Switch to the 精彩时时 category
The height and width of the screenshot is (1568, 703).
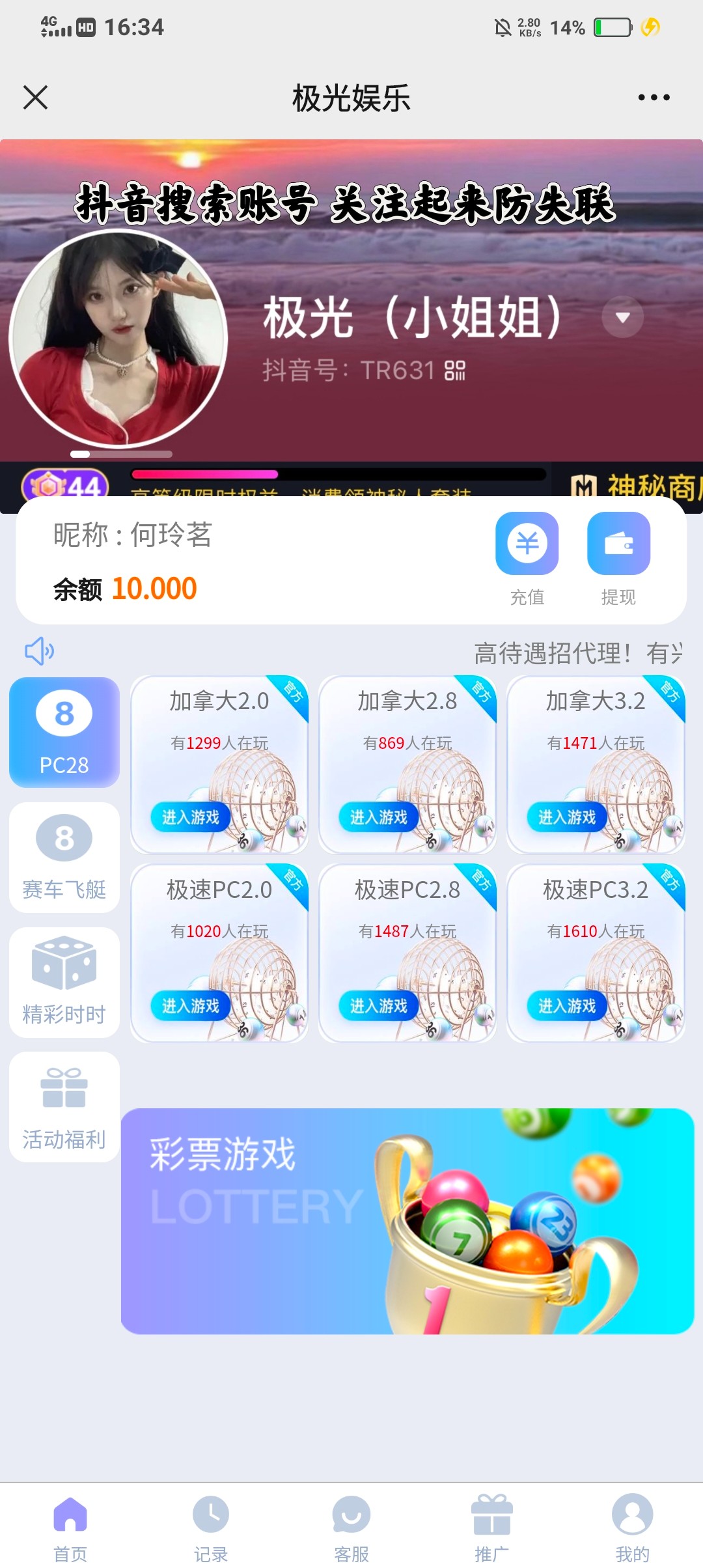pyautogui.click(x=64, y=982)
